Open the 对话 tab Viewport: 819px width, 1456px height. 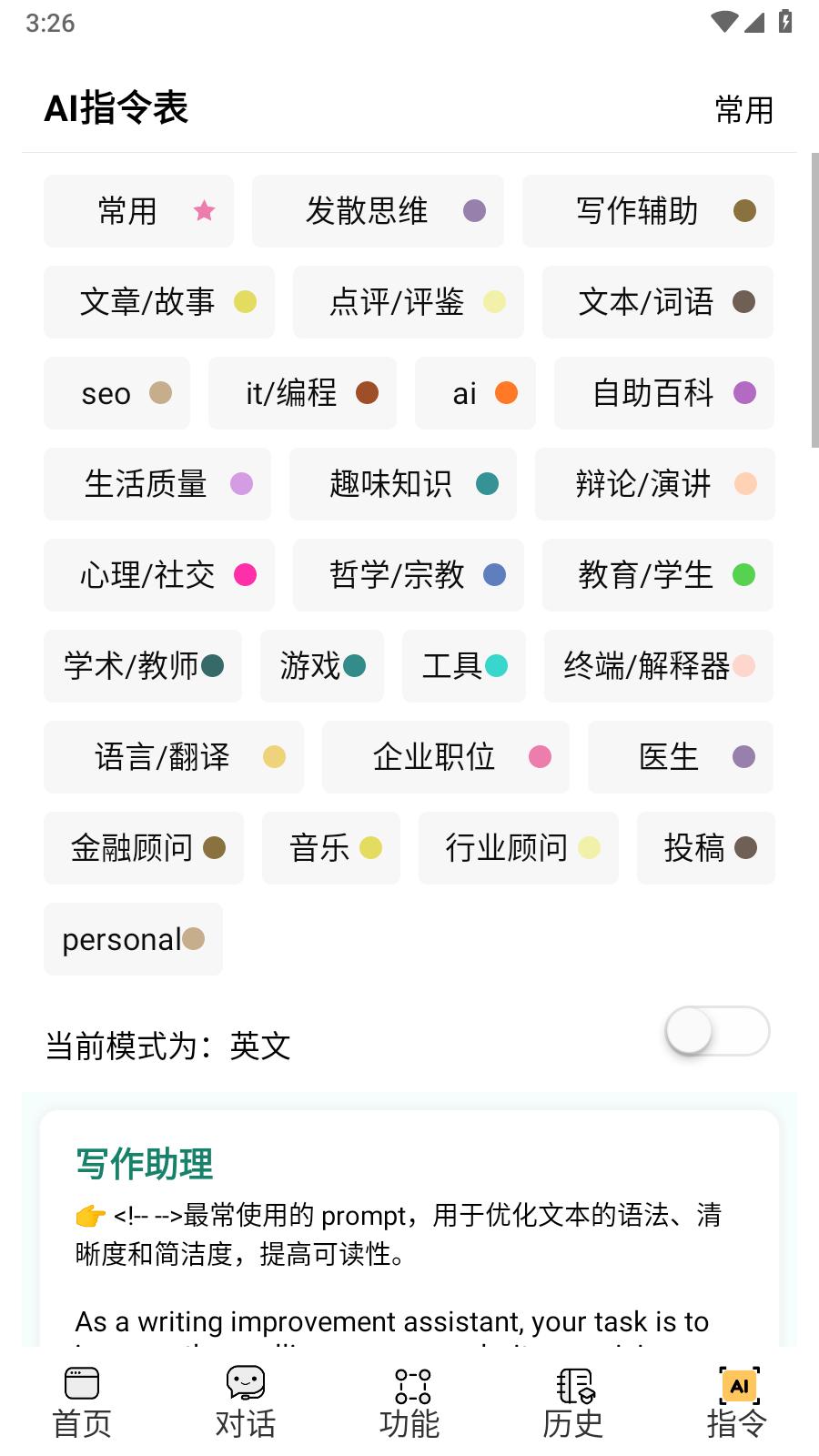[x=246, y=1402]
